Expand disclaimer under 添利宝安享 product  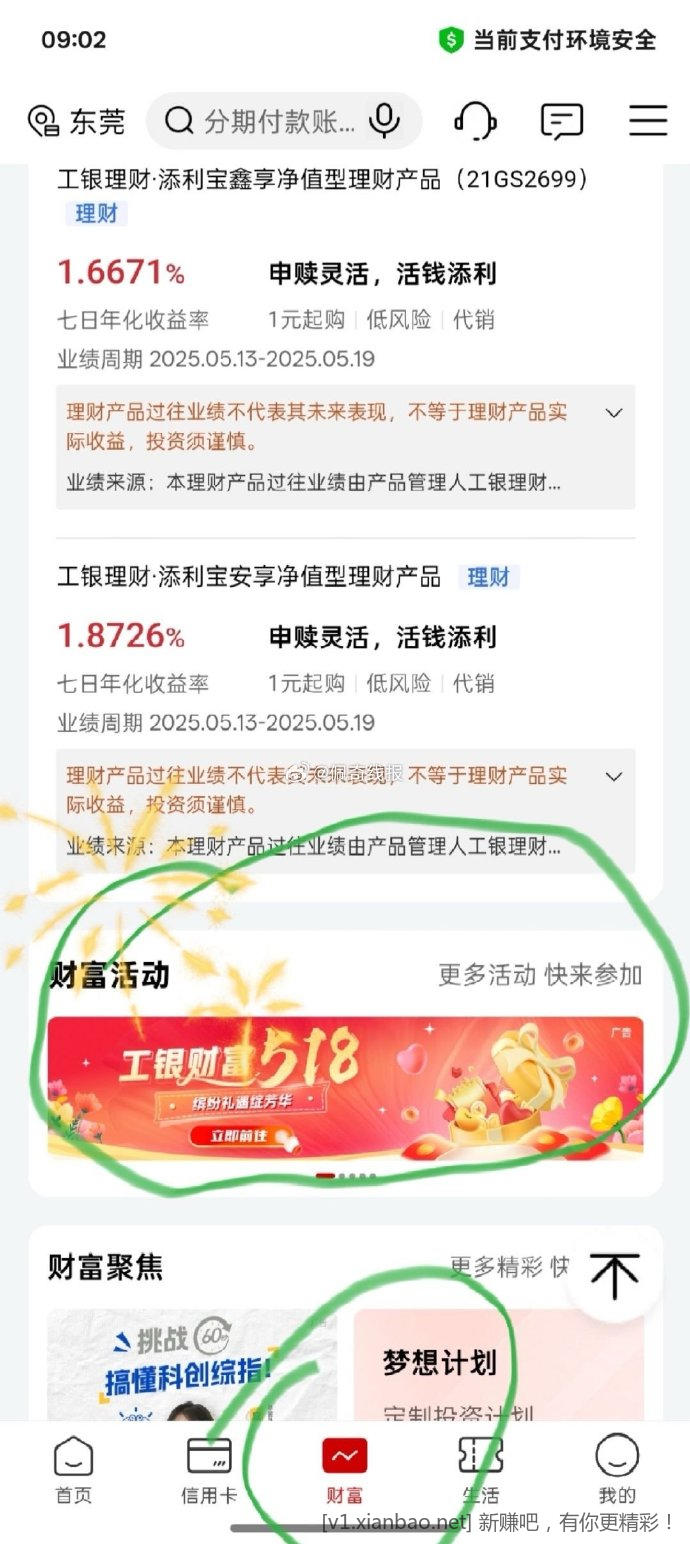[614, 777]
